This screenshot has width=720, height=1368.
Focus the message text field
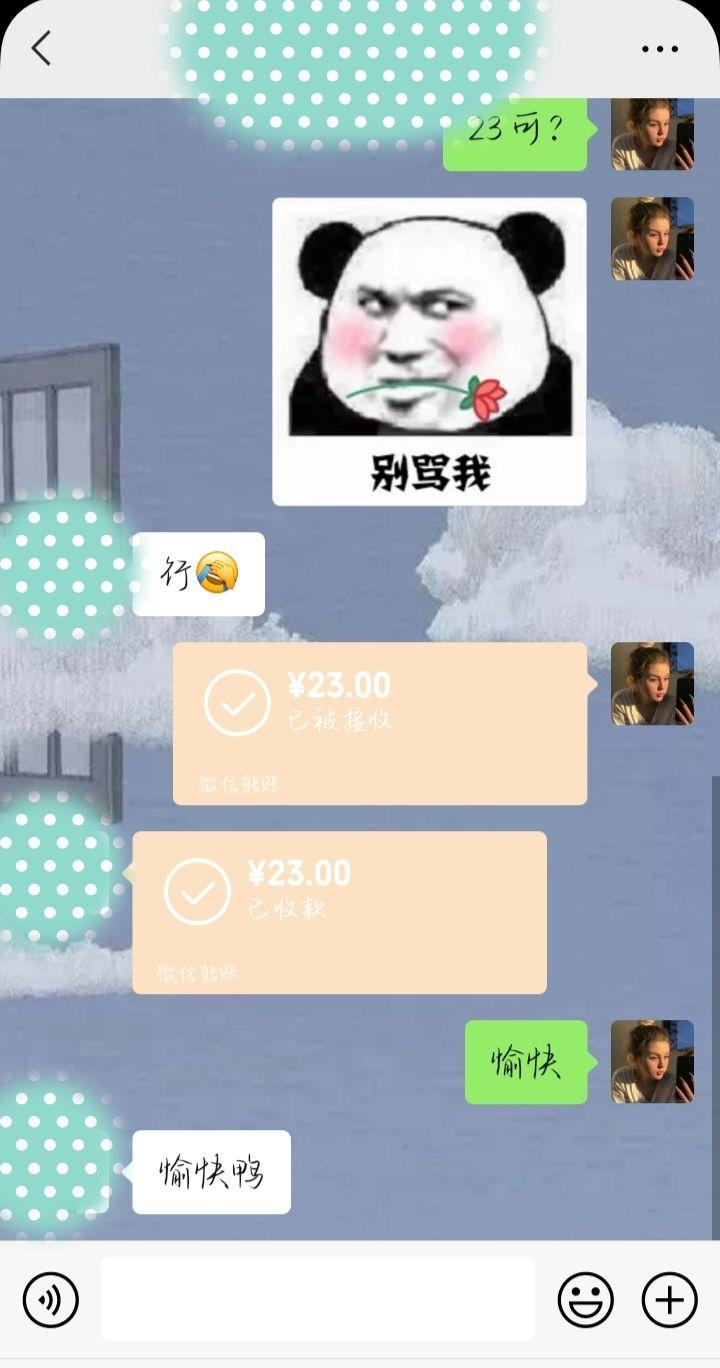317,1299
